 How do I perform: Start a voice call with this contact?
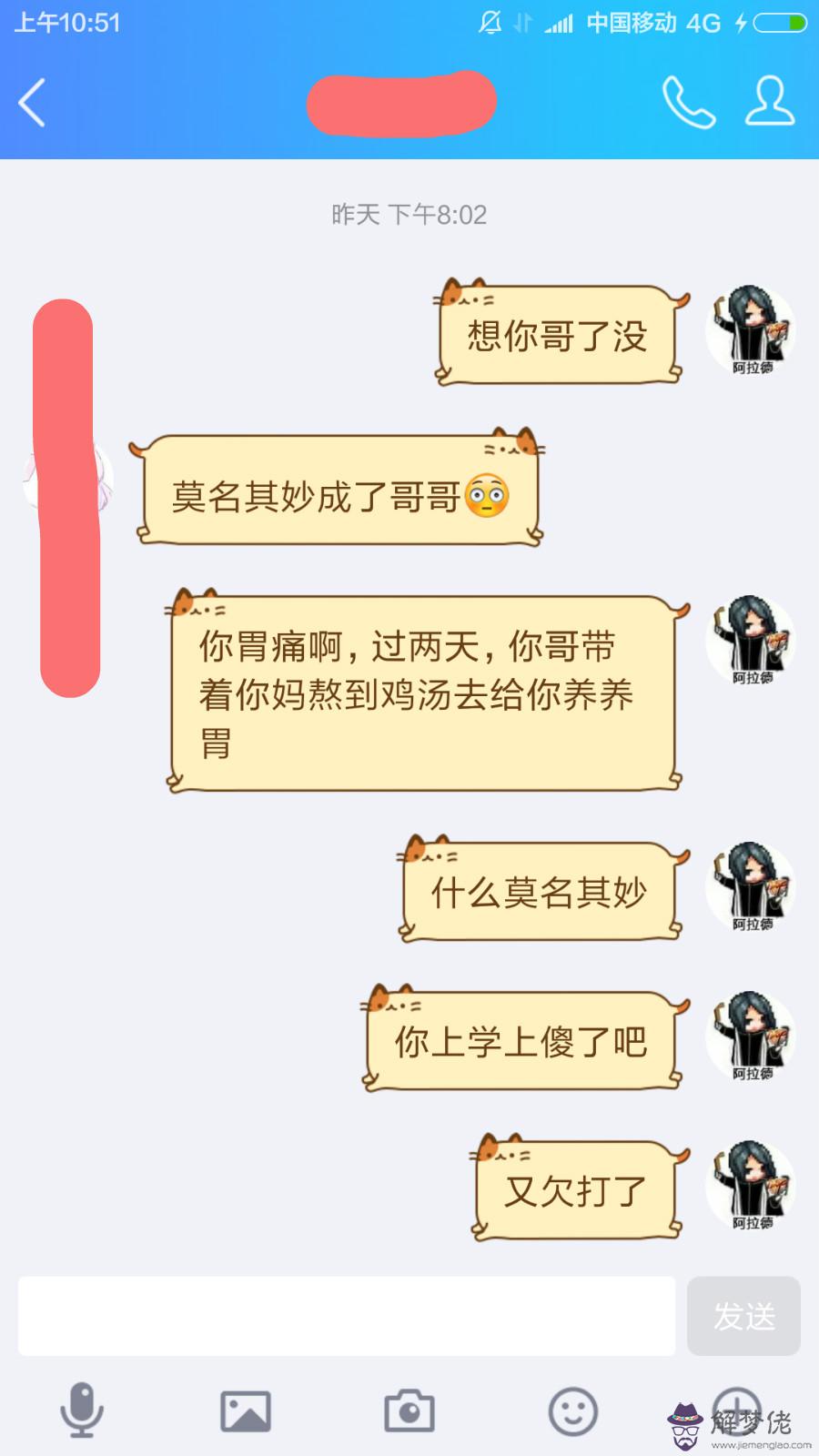click(688, 101)
